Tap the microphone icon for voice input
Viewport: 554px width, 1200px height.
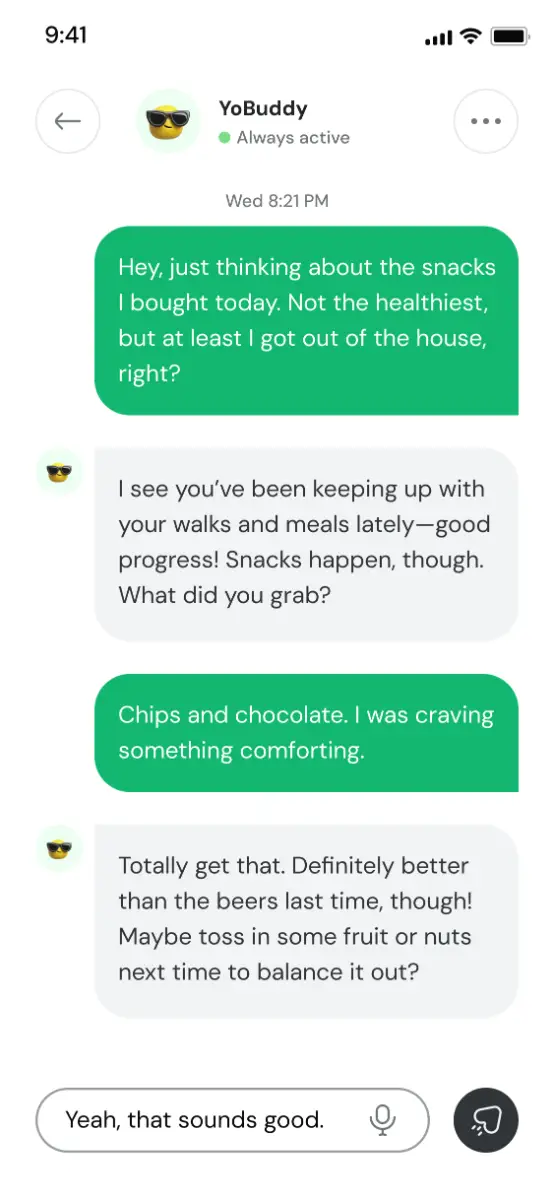[382, 1120]
